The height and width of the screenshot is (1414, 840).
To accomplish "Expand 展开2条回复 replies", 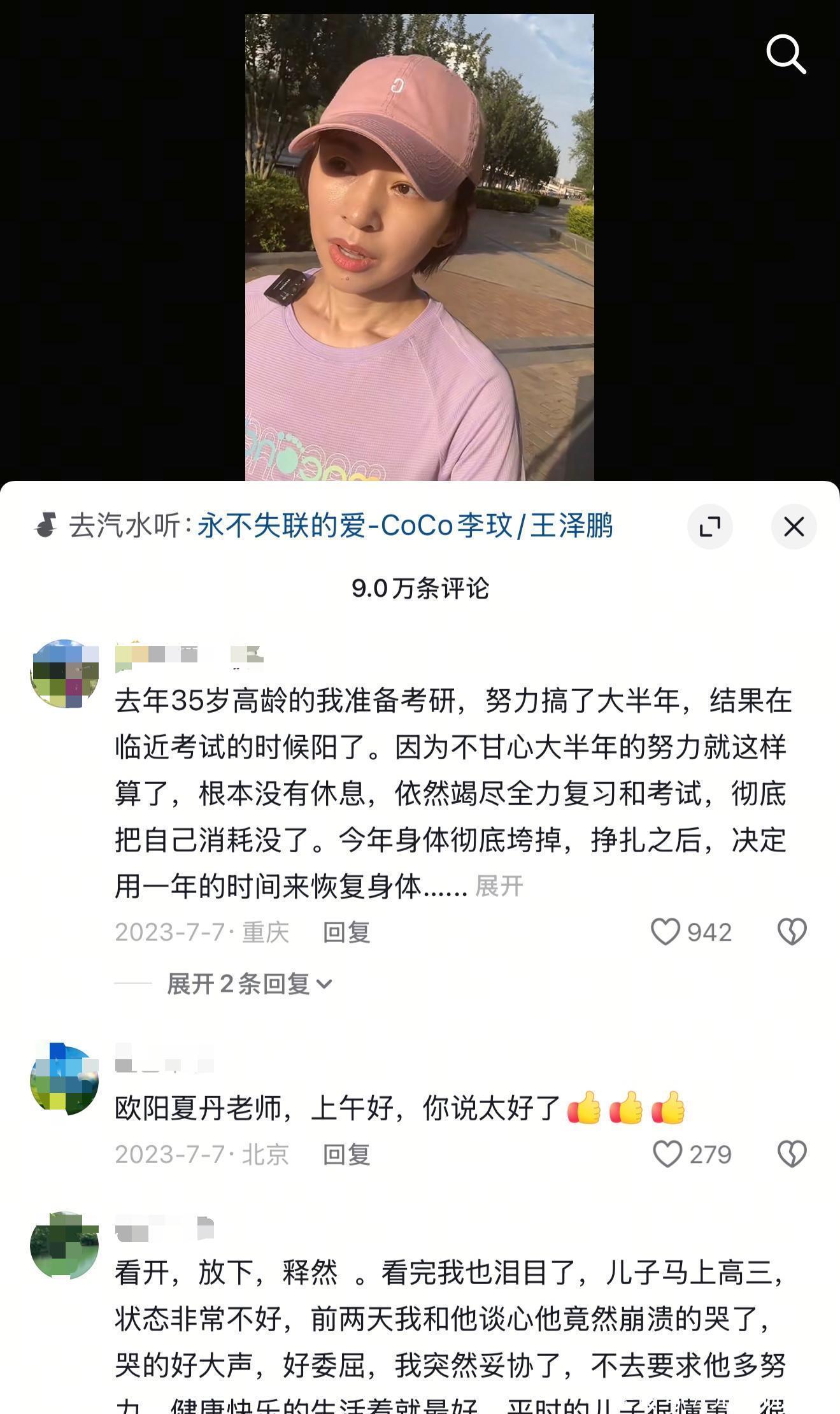I will click(248, 984).
